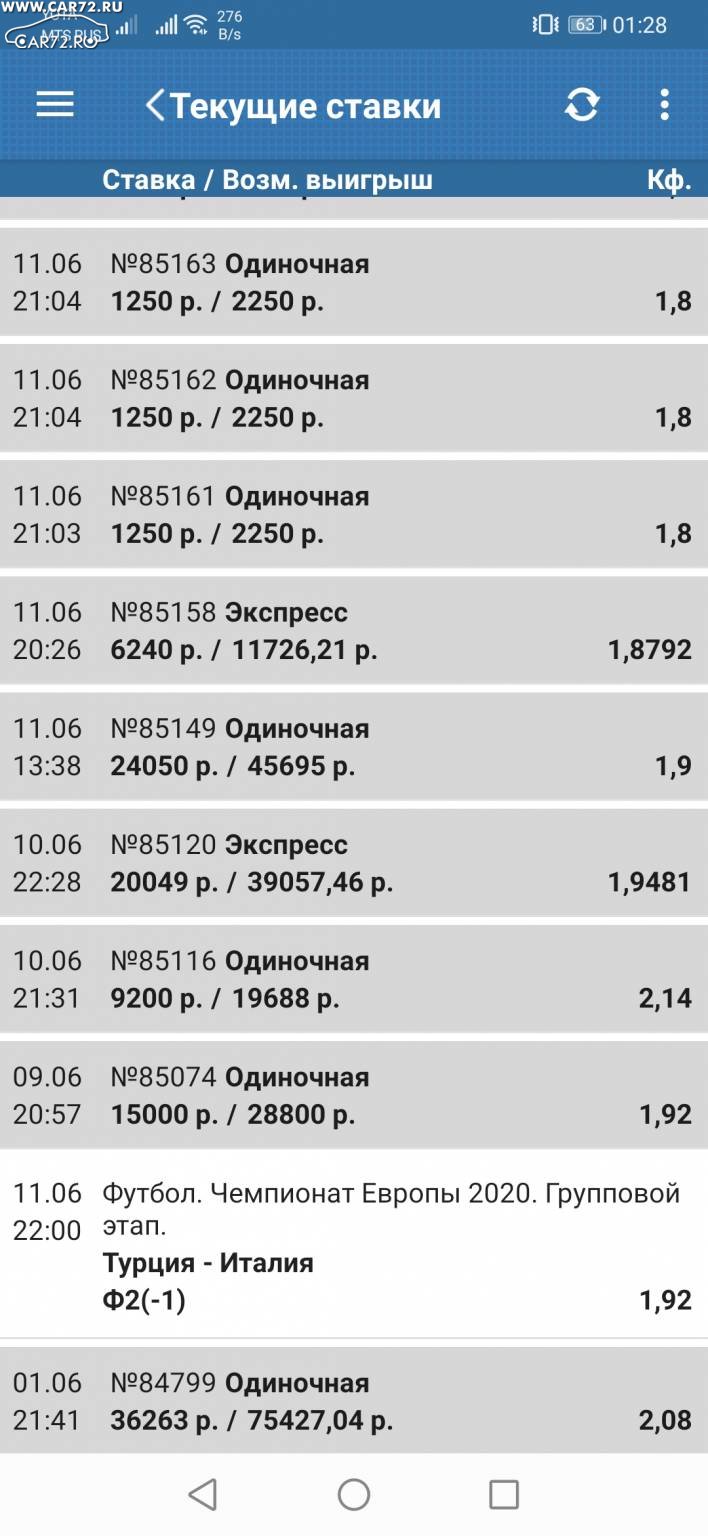Viewport: 708px width, 1536px height.
Task: Open bet №85162
Action: [354, 398]
